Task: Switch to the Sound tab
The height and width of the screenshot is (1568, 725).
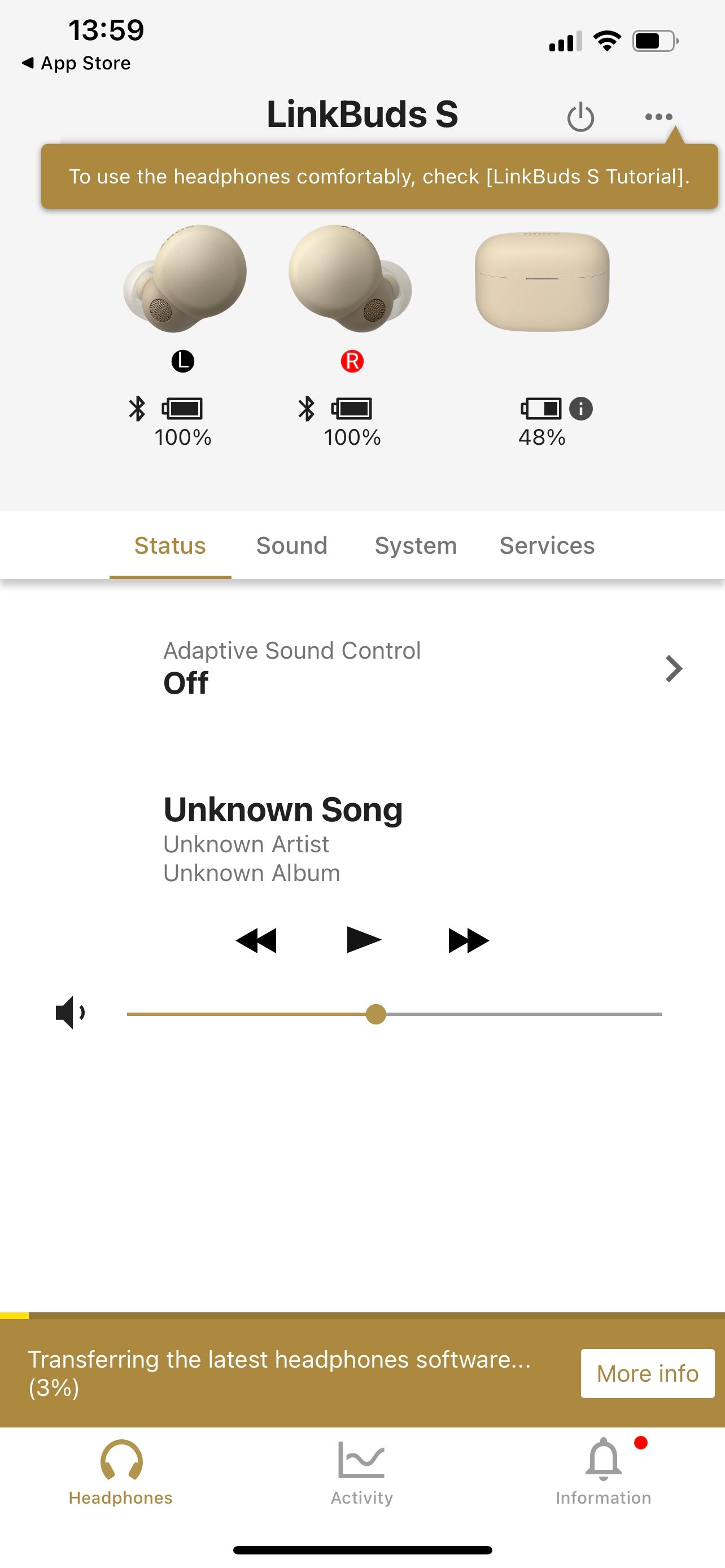Action: (x=291, y=545)
